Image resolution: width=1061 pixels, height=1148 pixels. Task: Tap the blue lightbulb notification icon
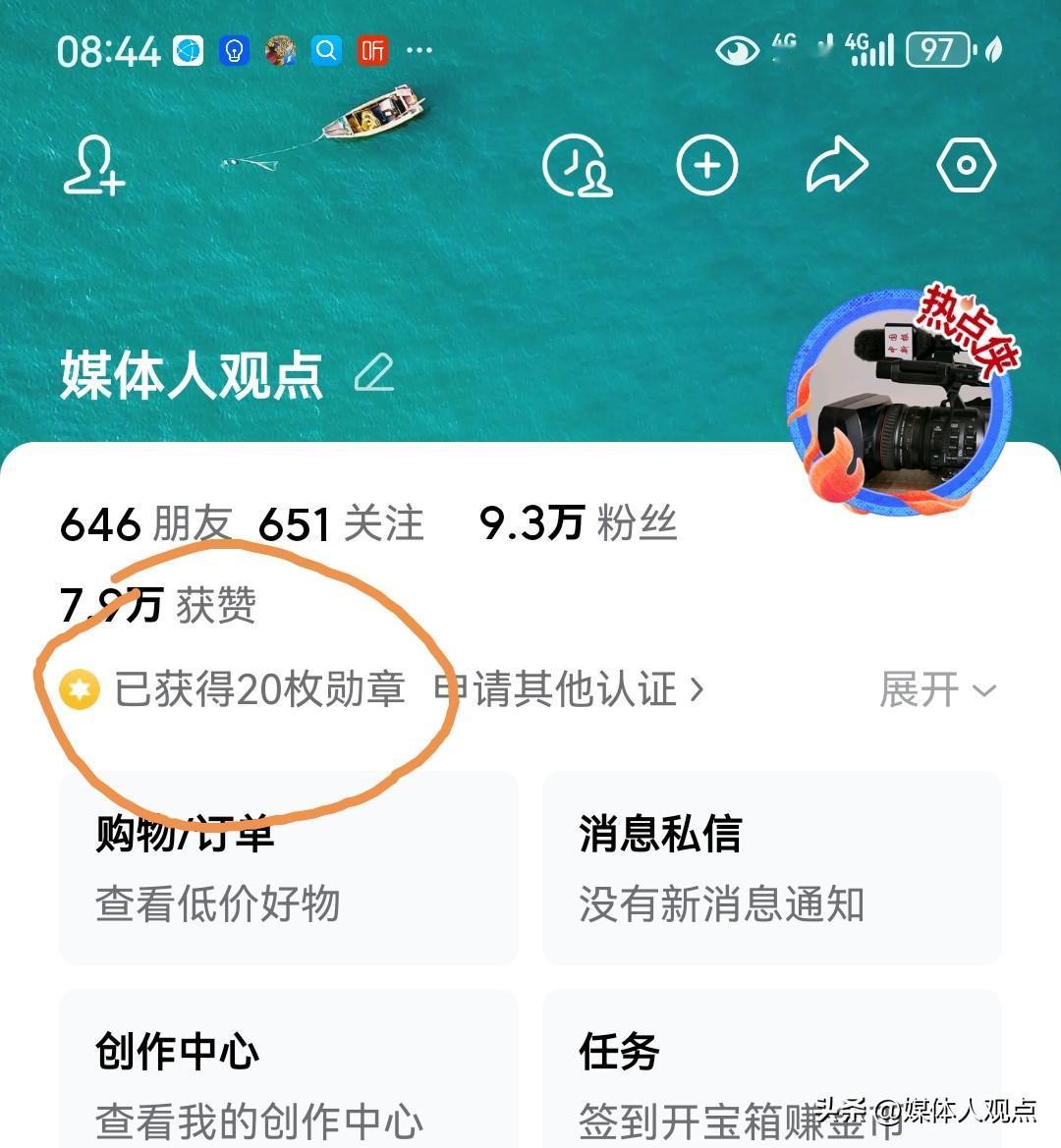(x=233, y=49)
